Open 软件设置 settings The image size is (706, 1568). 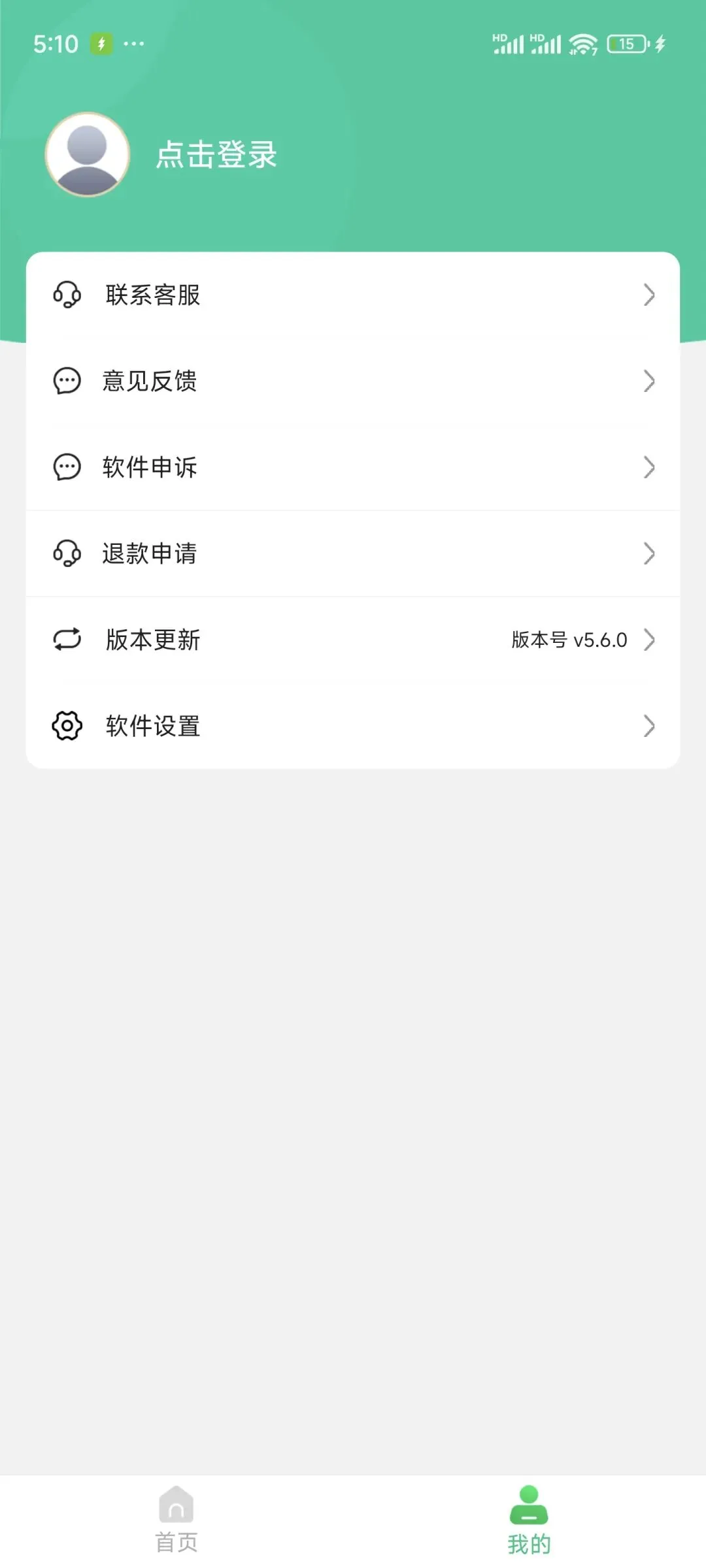click(353, 726)
